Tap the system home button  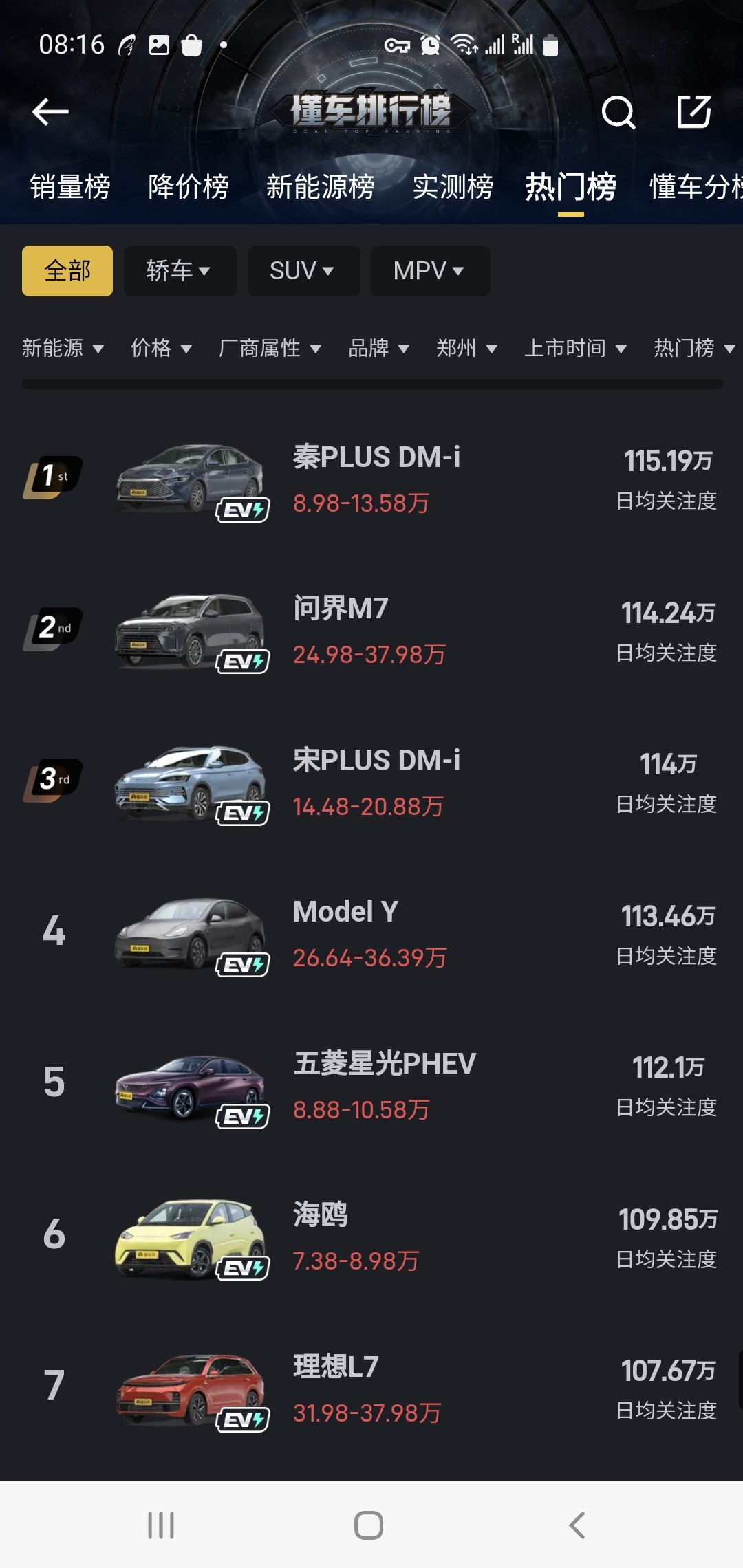point(369,1525)
